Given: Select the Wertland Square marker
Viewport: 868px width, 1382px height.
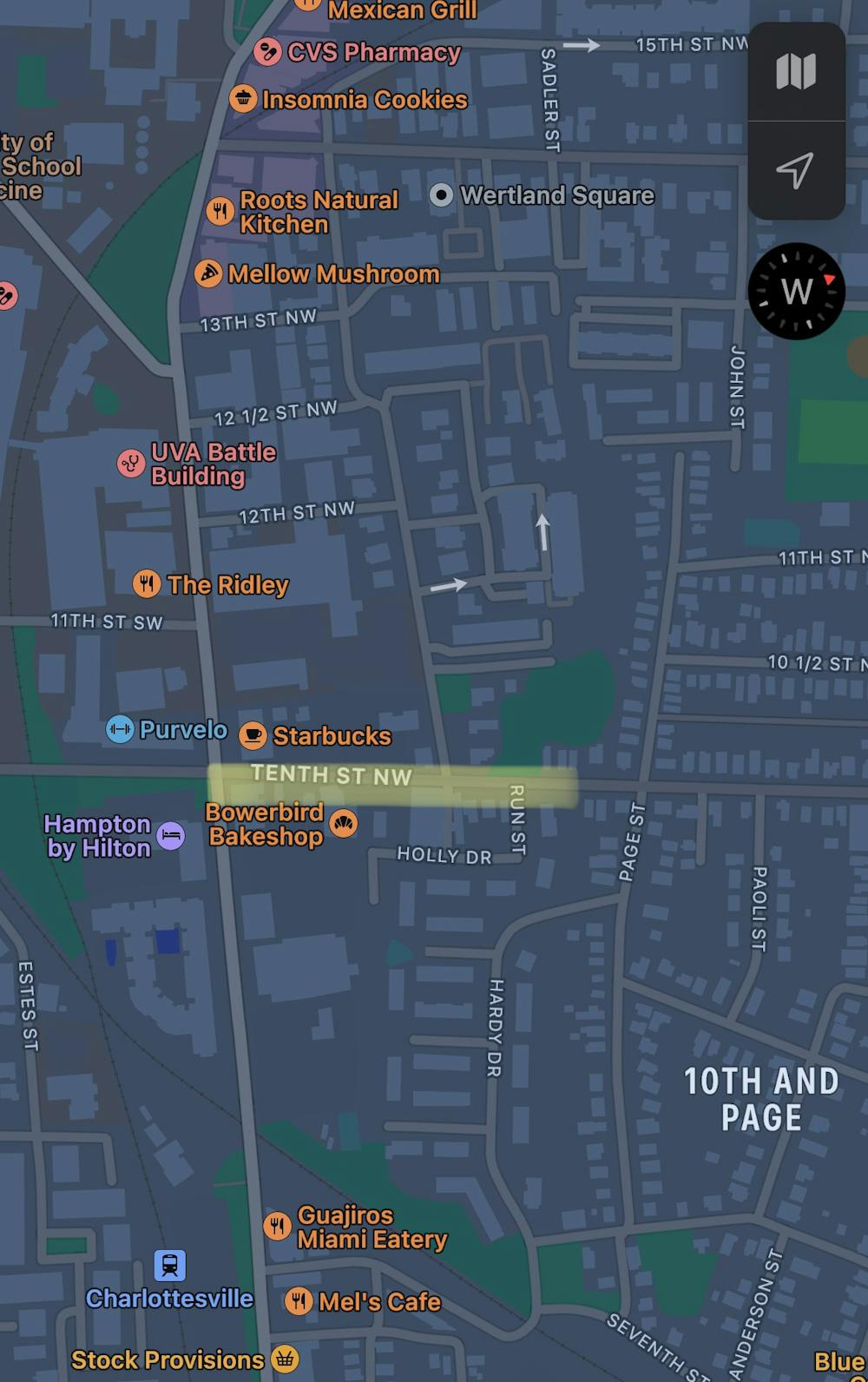Looking at the screenshot, I should 442,195.
